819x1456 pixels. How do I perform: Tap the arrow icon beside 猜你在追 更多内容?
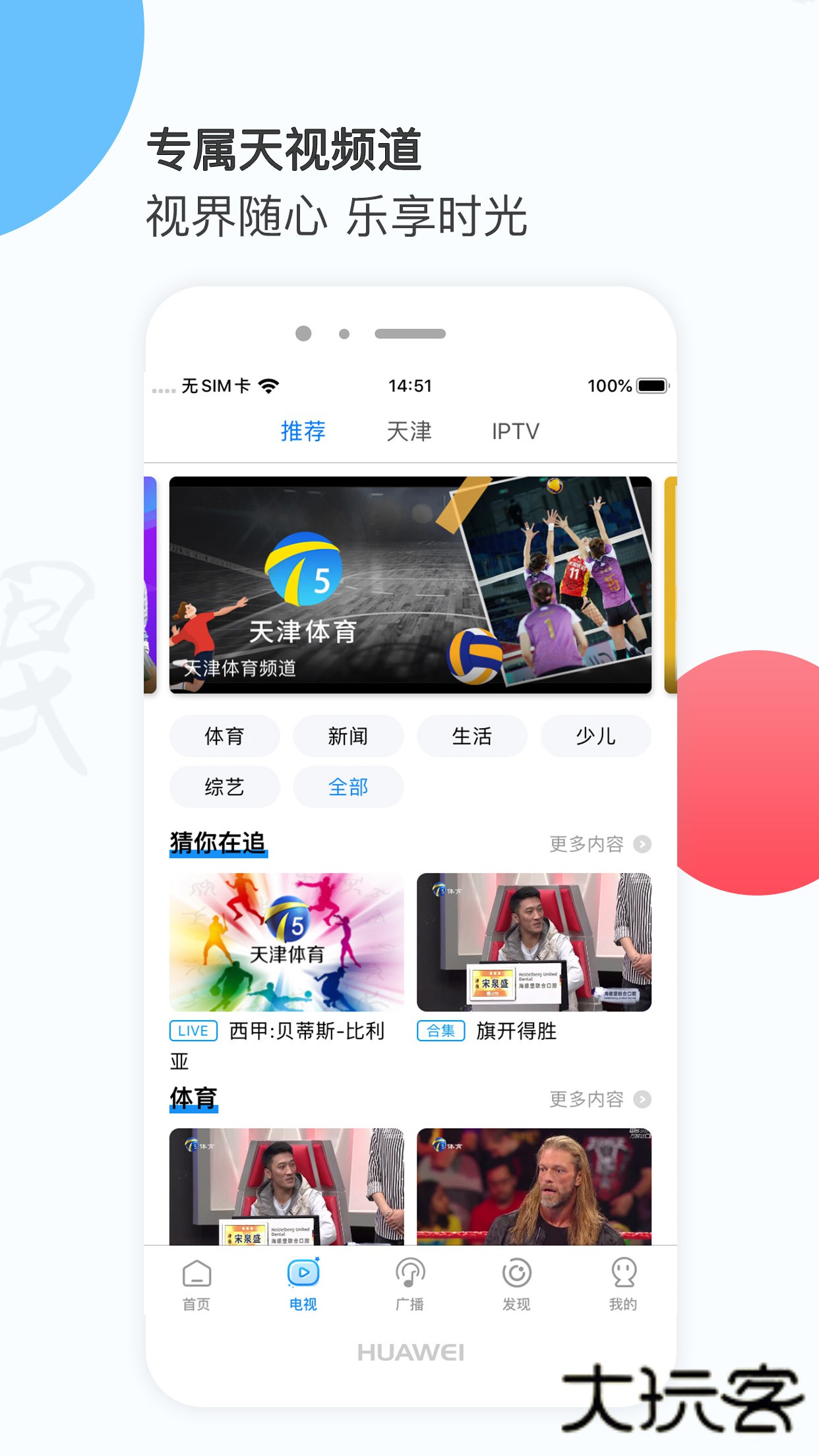point(642,845)
